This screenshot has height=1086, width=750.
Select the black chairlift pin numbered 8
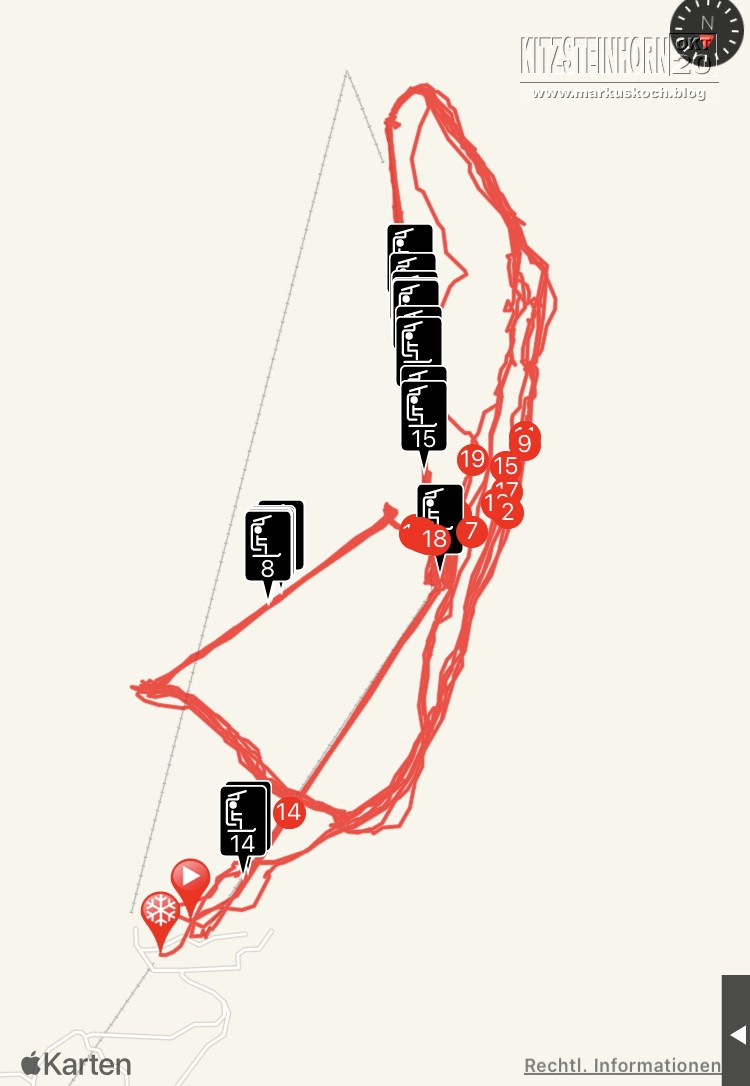[x=267, y=548]
